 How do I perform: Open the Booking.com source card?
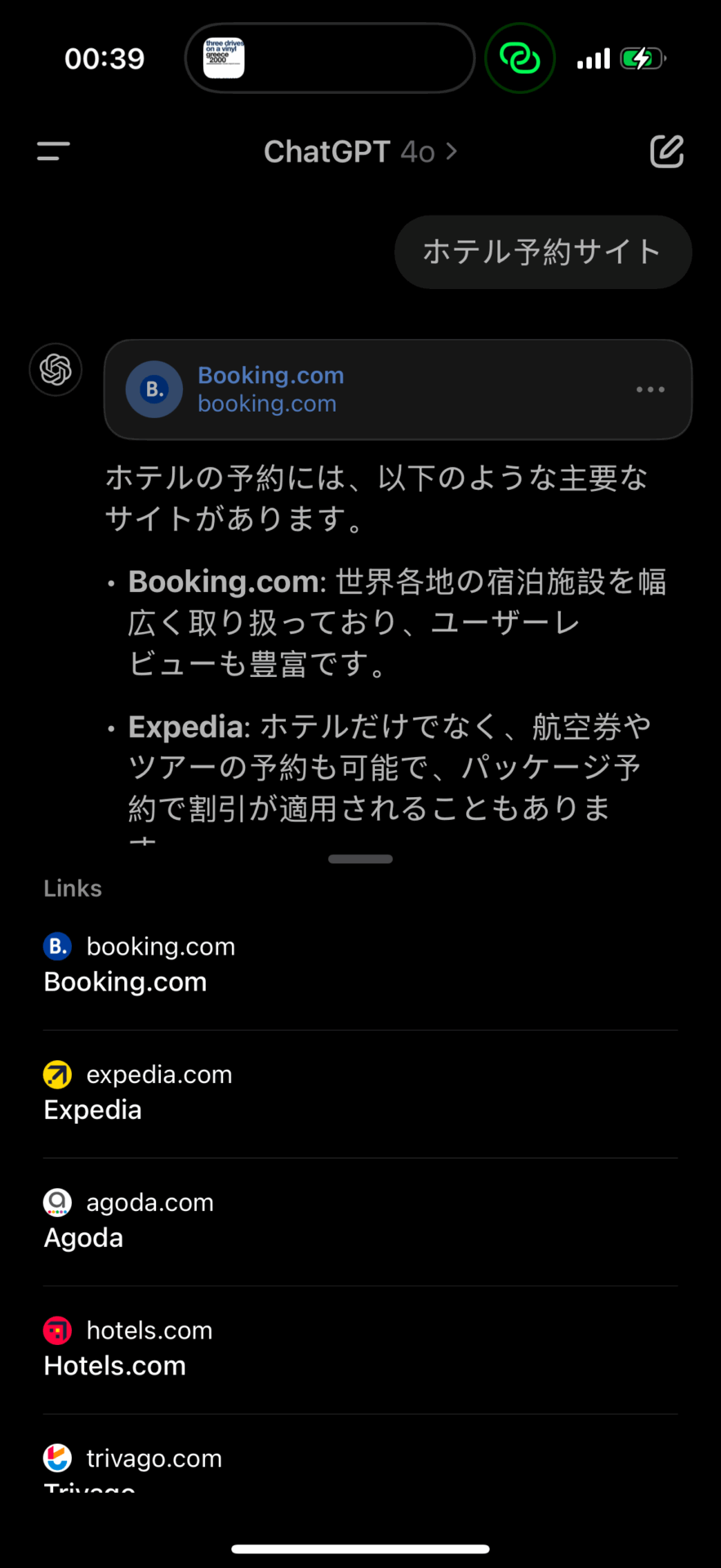(359, 390)
